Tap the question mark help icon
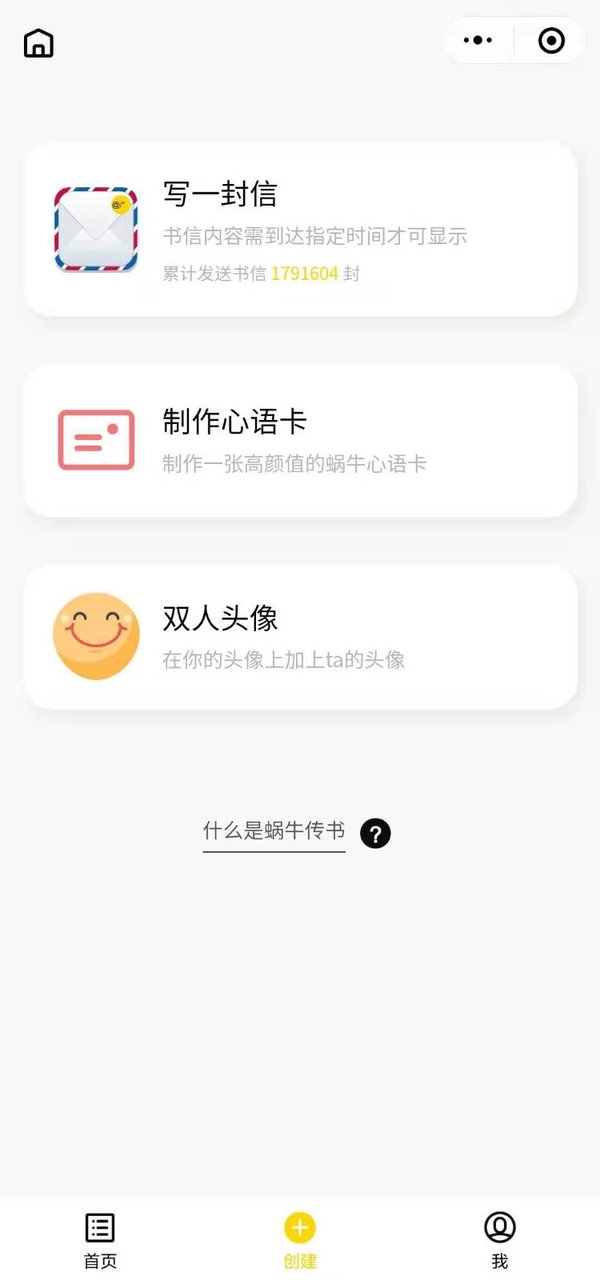Viewport: 600px width, 1280px height. click(x=375, y=833)
